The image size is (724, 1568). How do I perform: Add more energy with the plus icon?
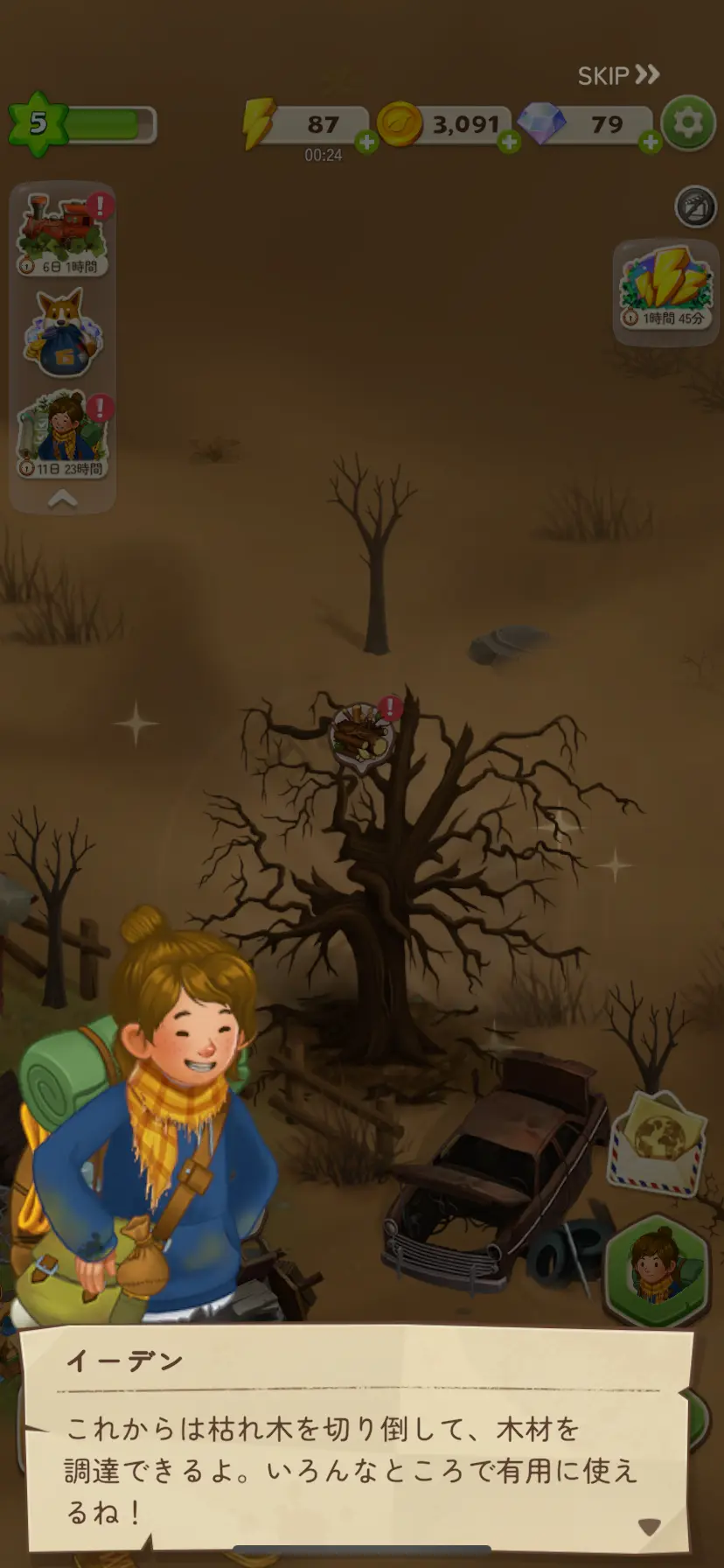366,143
